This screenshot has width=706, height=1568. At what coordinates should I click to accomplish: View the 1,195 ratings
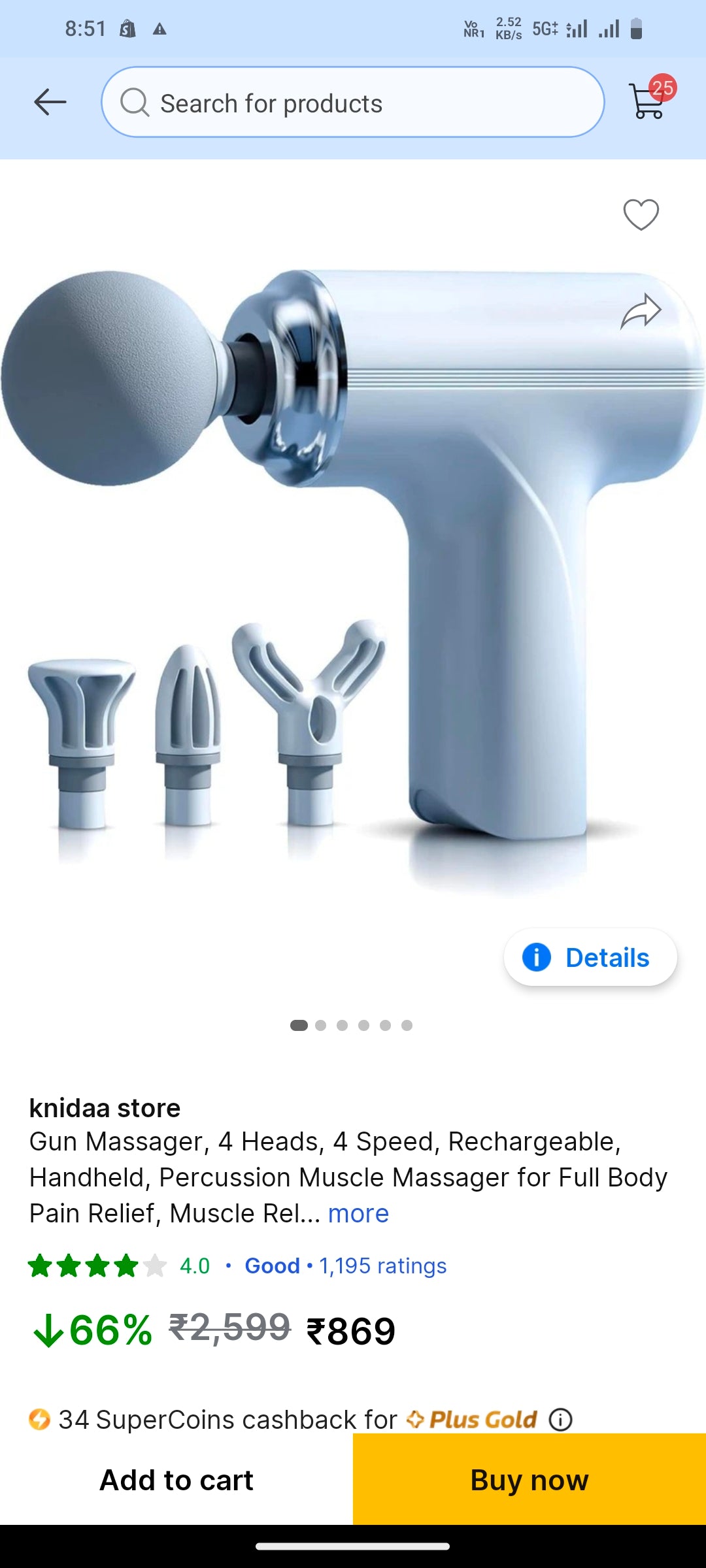pos(382,1266)
